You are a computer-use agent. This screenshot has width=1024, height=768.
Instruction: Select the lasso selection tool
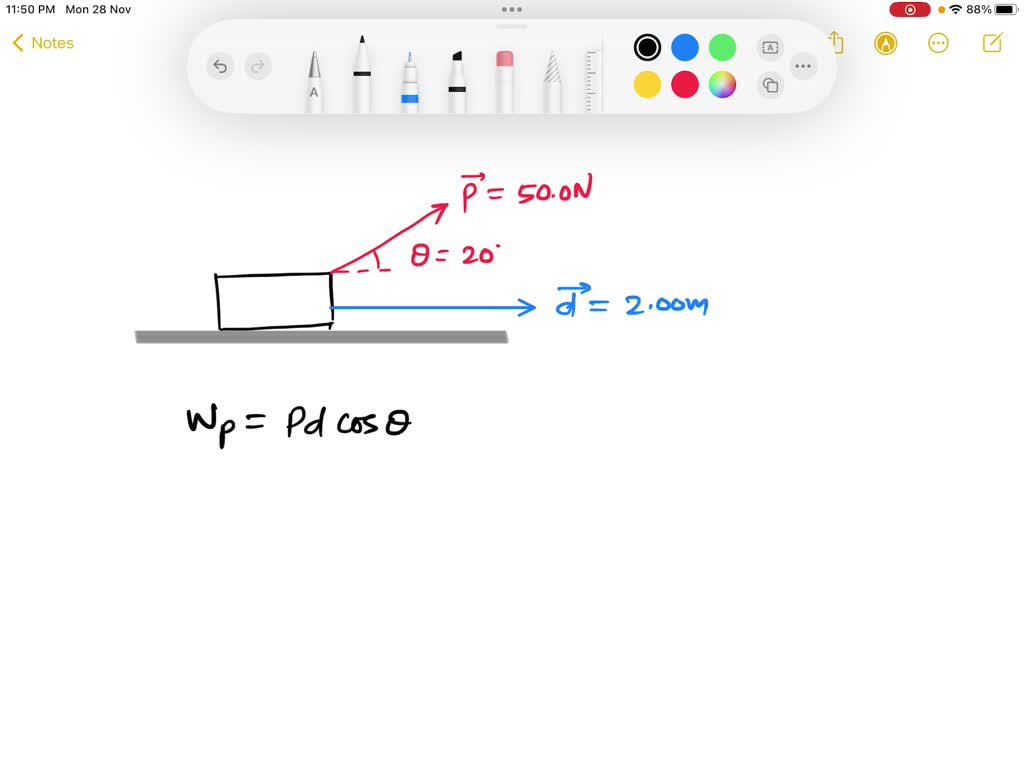coord(552,82)
